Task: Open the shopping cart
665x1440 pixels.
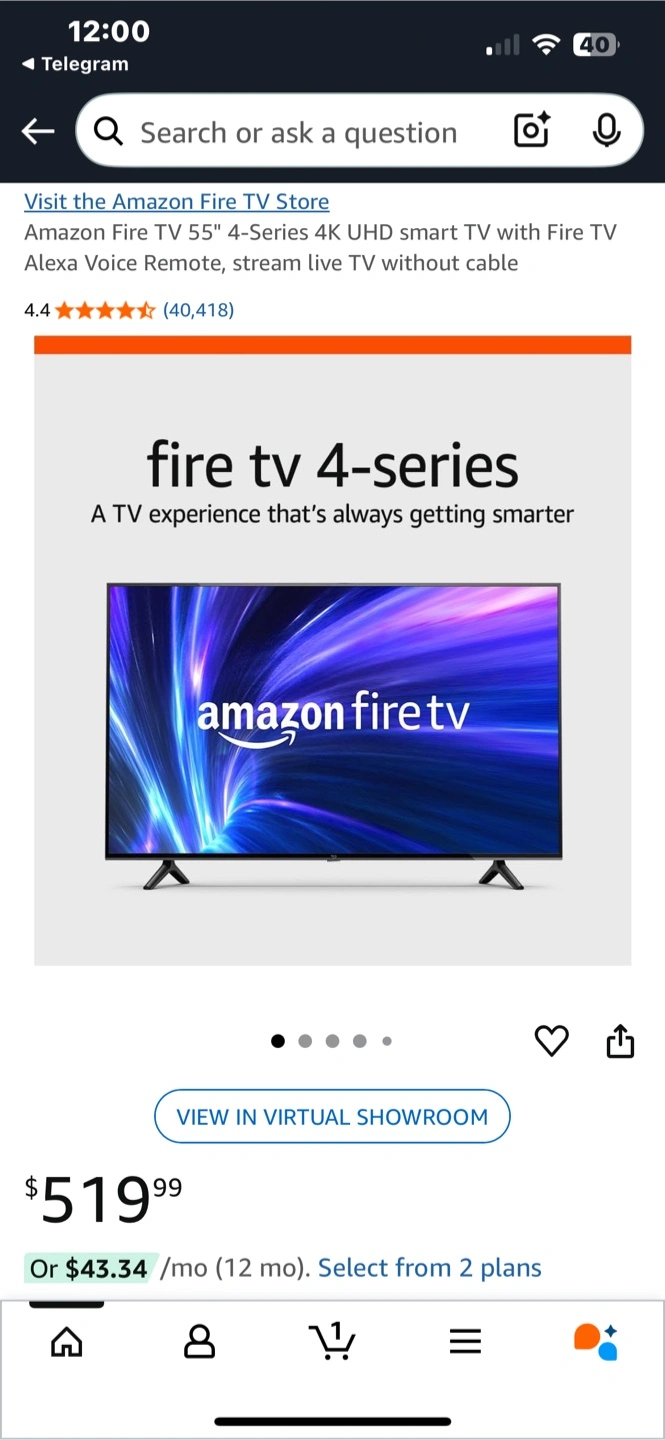Action: pos(333,1340)
